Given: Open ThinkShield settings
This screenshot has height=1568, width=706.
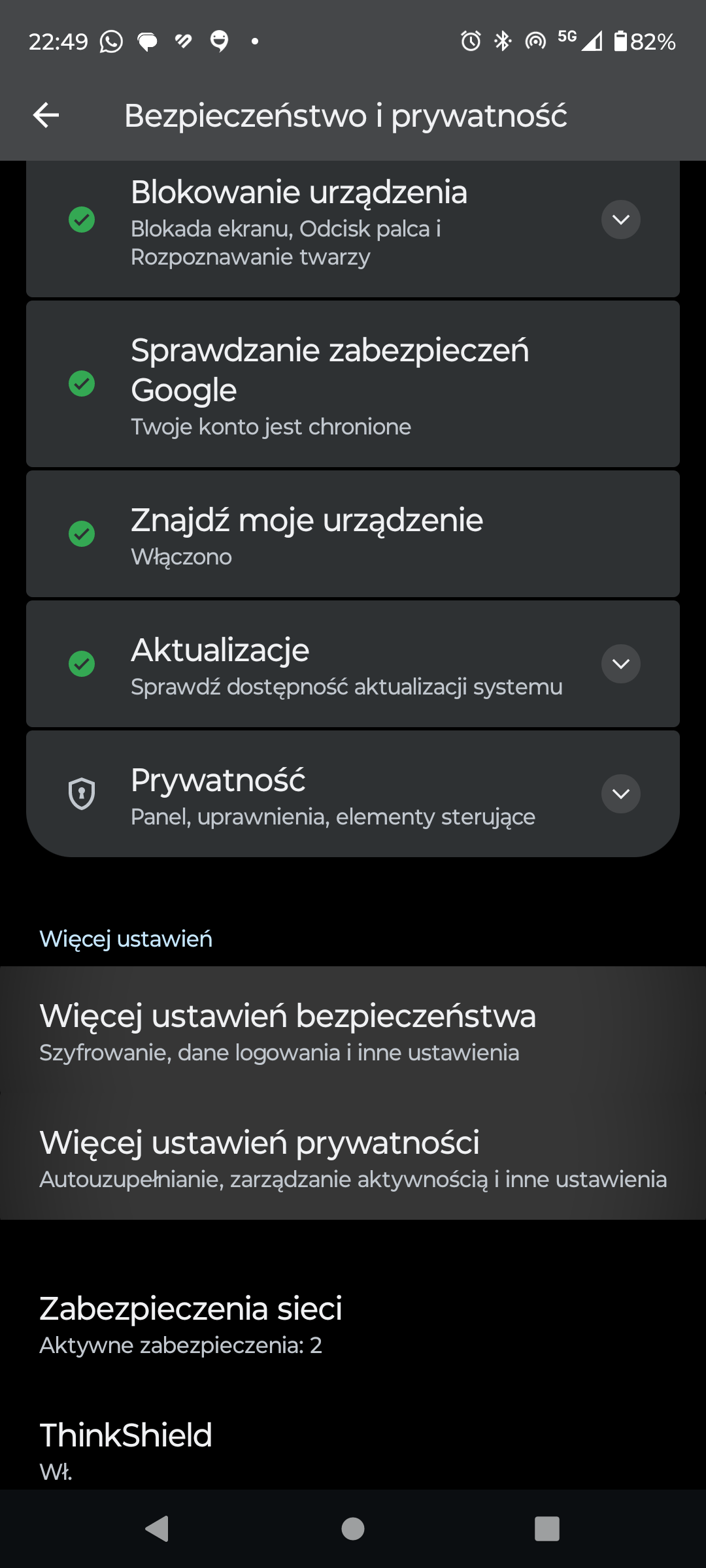Looking at the screenshot, I should coord(353,1447).
